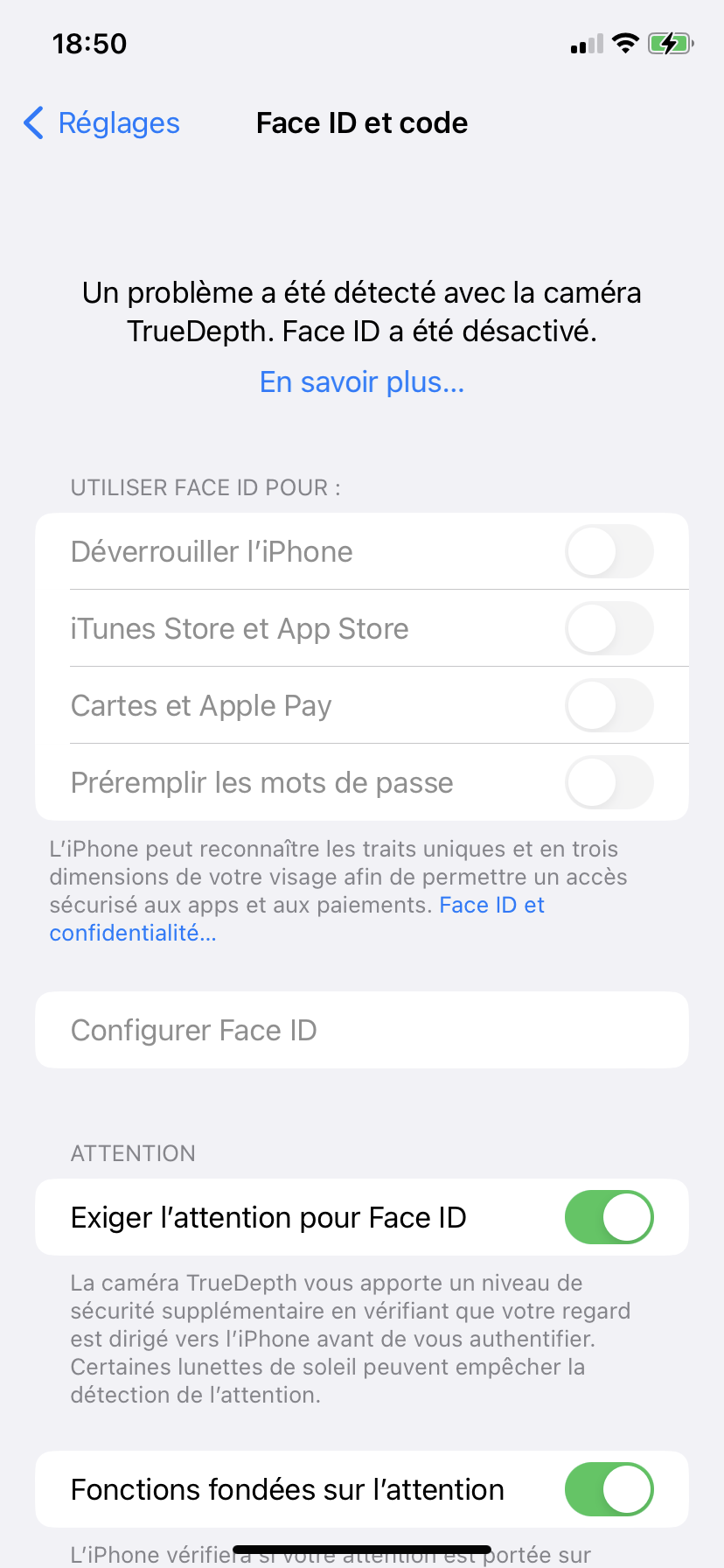Toggle iTunes Store et App Store switch
The image size is (724, 1568).
coord(609,629)
